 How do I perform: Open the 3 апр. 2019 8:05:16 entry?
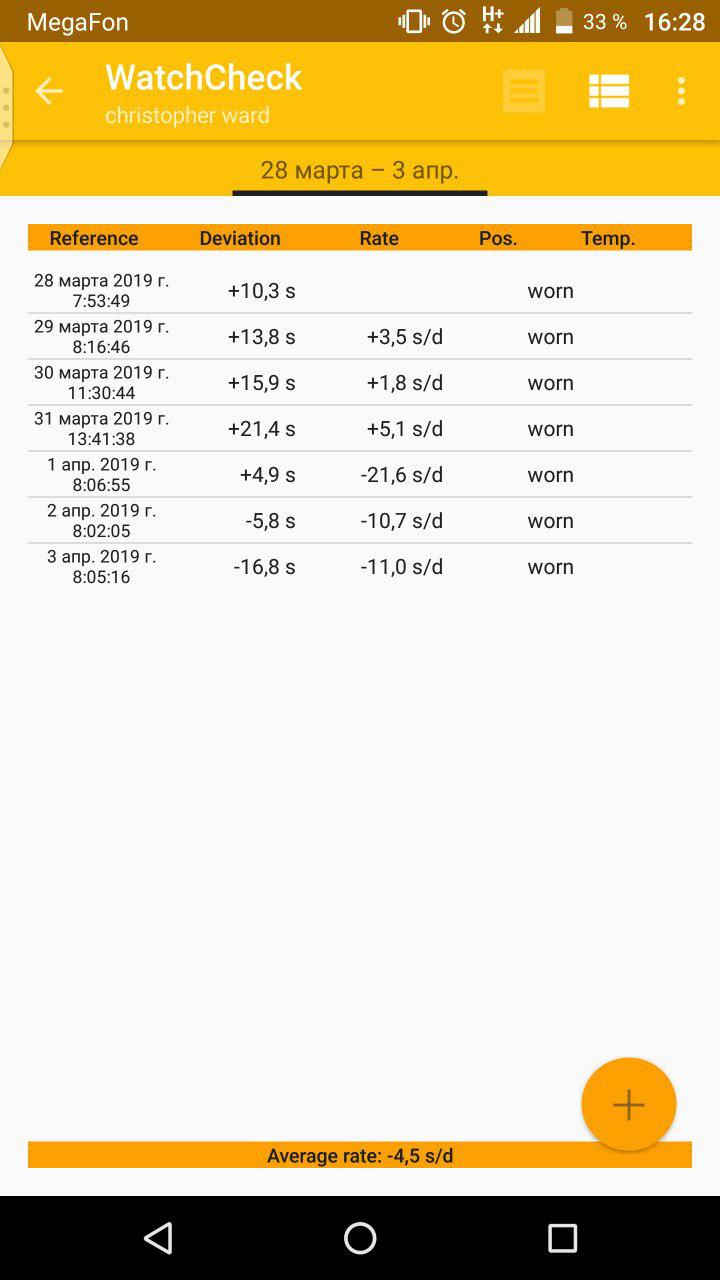pos(359,567)
